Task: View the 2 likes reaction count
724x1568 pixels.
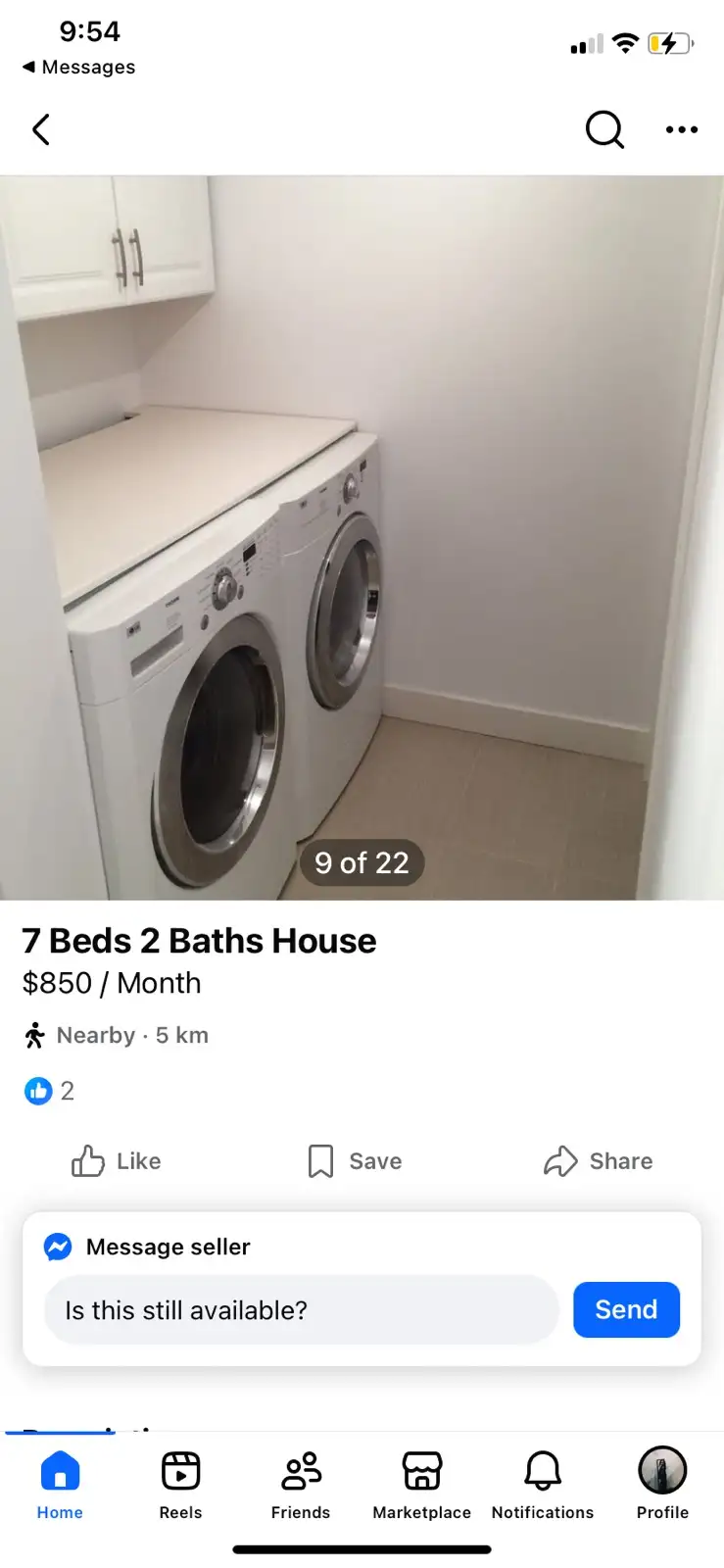Action: (x=49, y=1091)
